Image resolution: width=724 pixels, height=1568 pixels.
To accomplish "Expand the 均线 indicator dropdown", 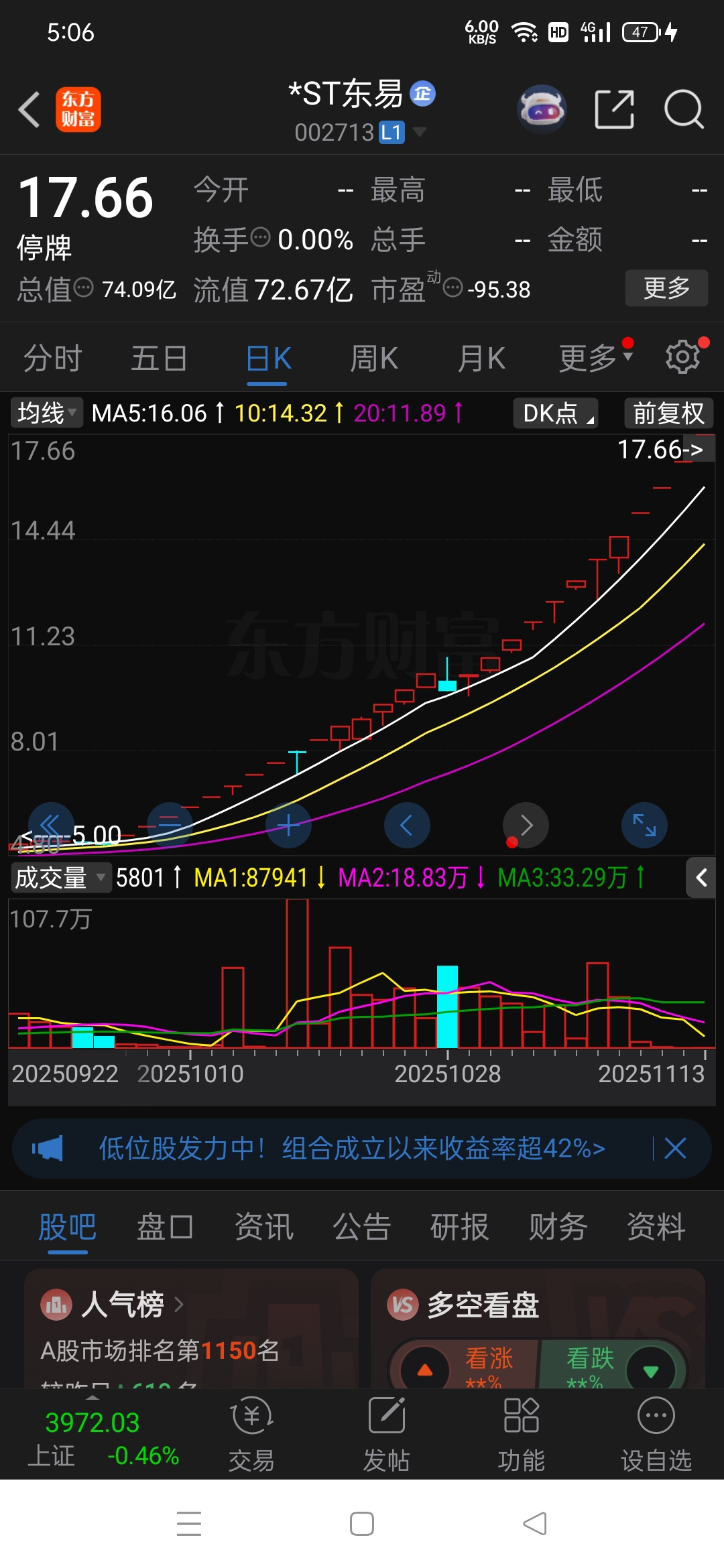I will [47, 413].
